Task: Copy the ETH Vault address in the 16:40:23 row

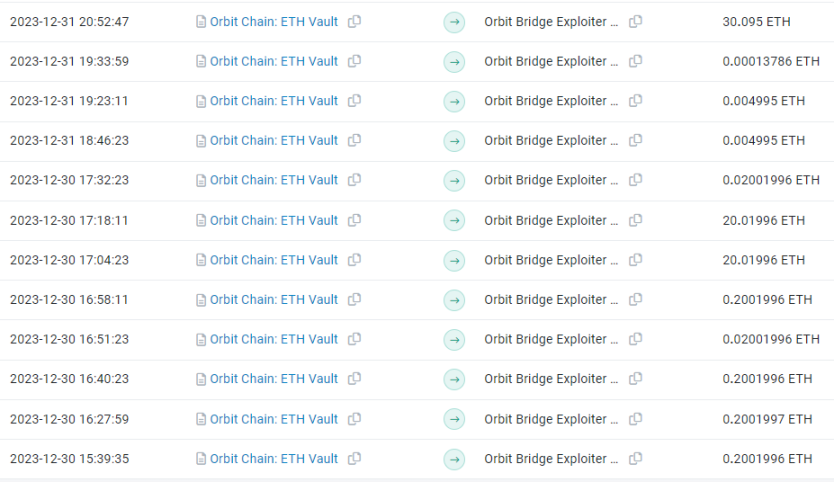Action: [x=354, y=379]
